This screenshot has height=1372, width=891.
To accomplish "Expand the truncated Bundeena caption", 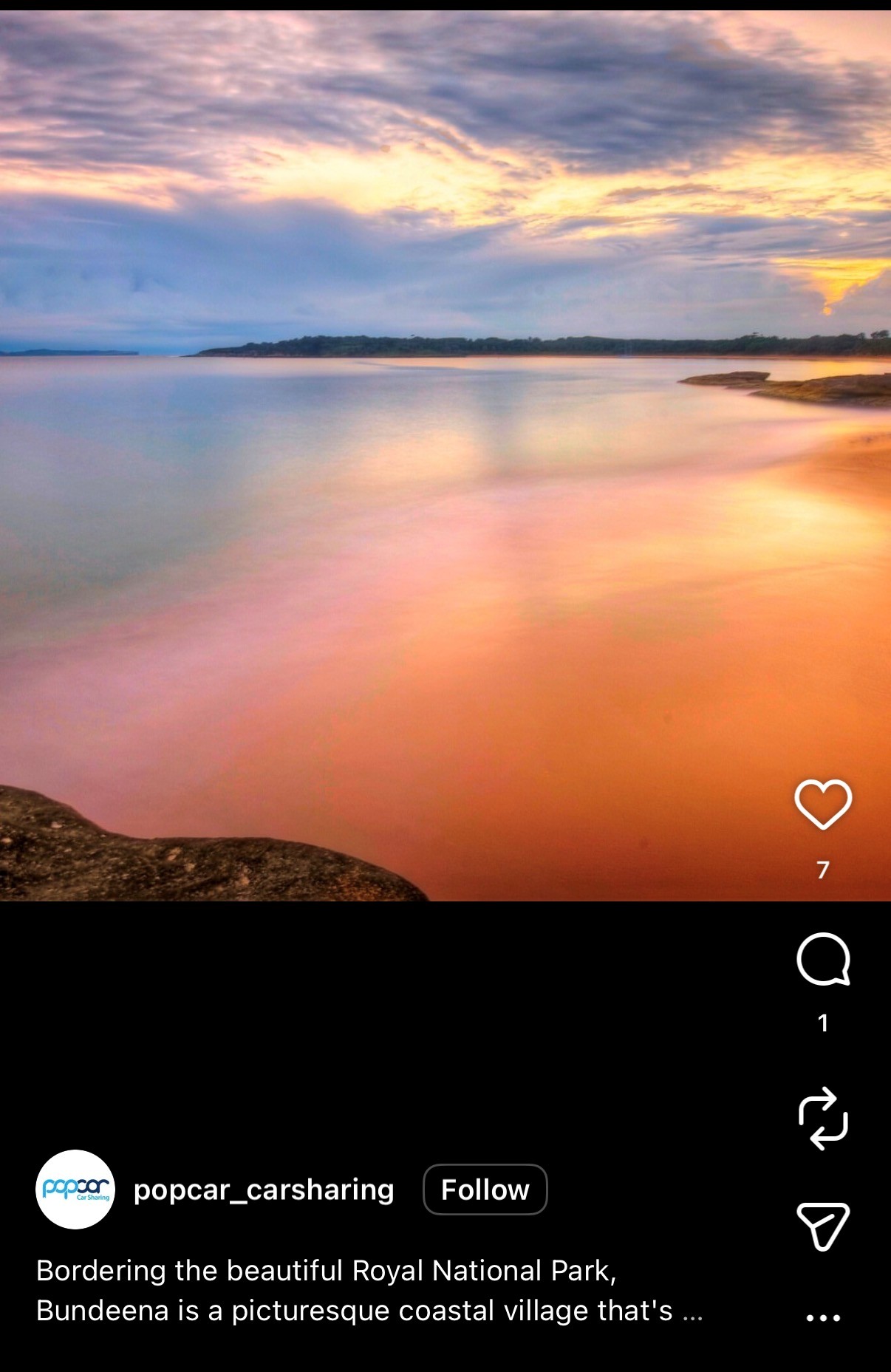I will (692, 1312).
